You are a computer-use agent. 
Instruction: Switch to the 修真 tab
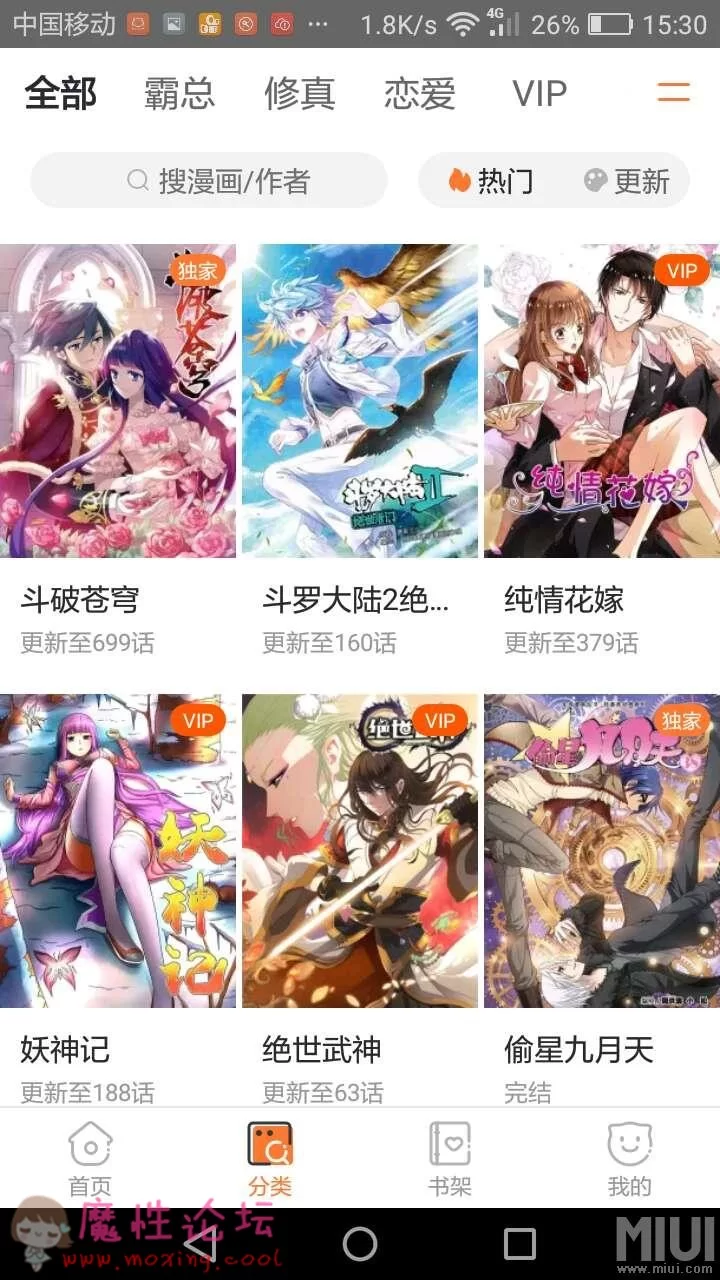(x=300, y=93)
